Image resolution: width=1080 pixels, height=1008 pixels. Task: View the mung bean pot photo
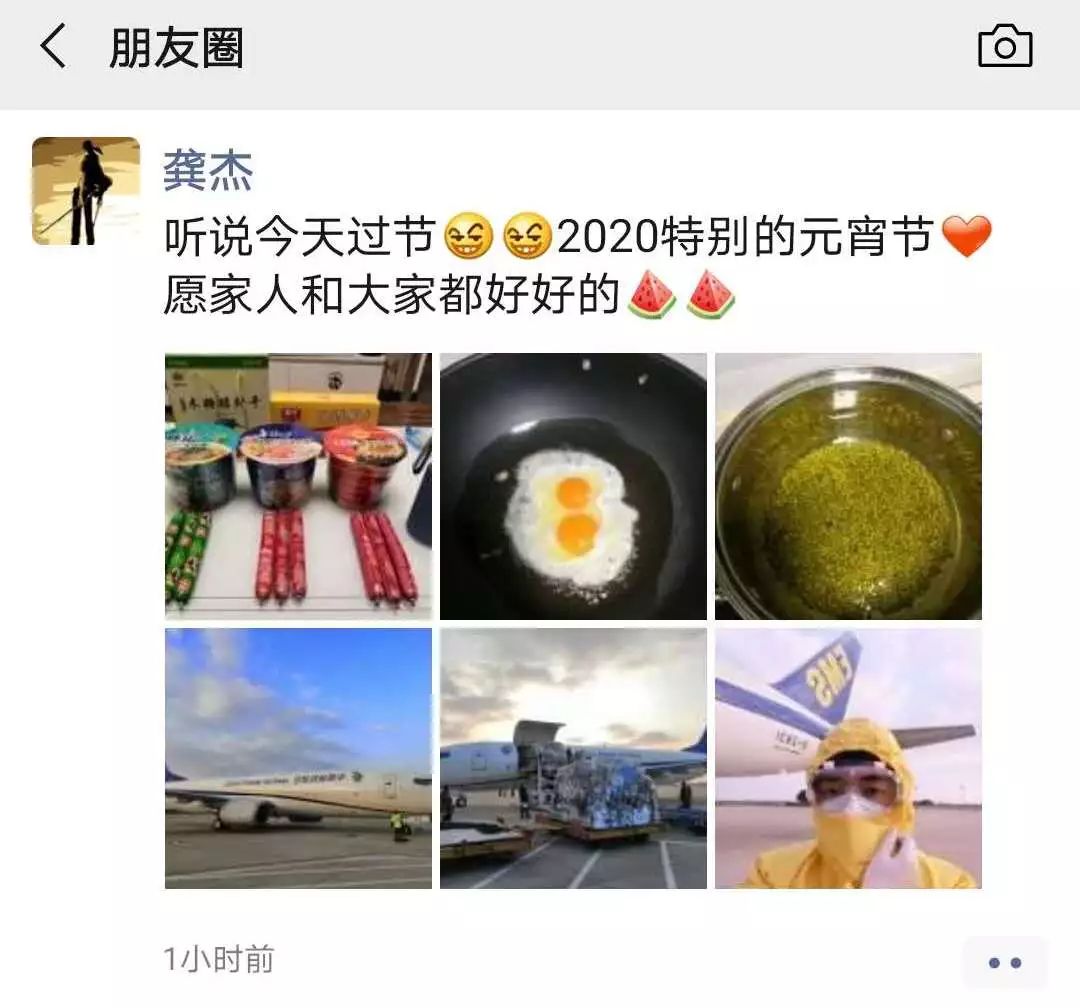coord(848,486)
